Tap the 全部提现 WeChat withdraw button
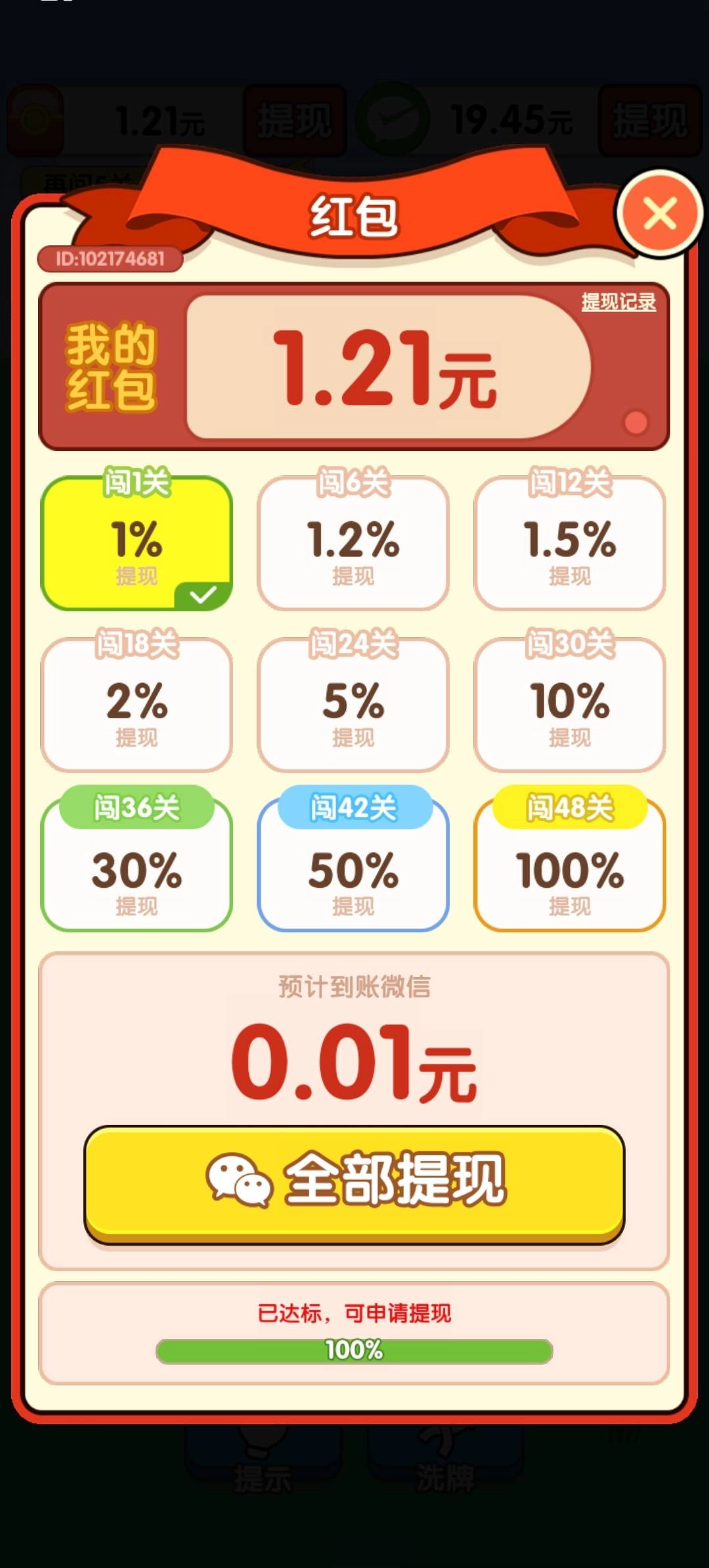This screenshot has height=1568, width=709. pos(354,1183)
